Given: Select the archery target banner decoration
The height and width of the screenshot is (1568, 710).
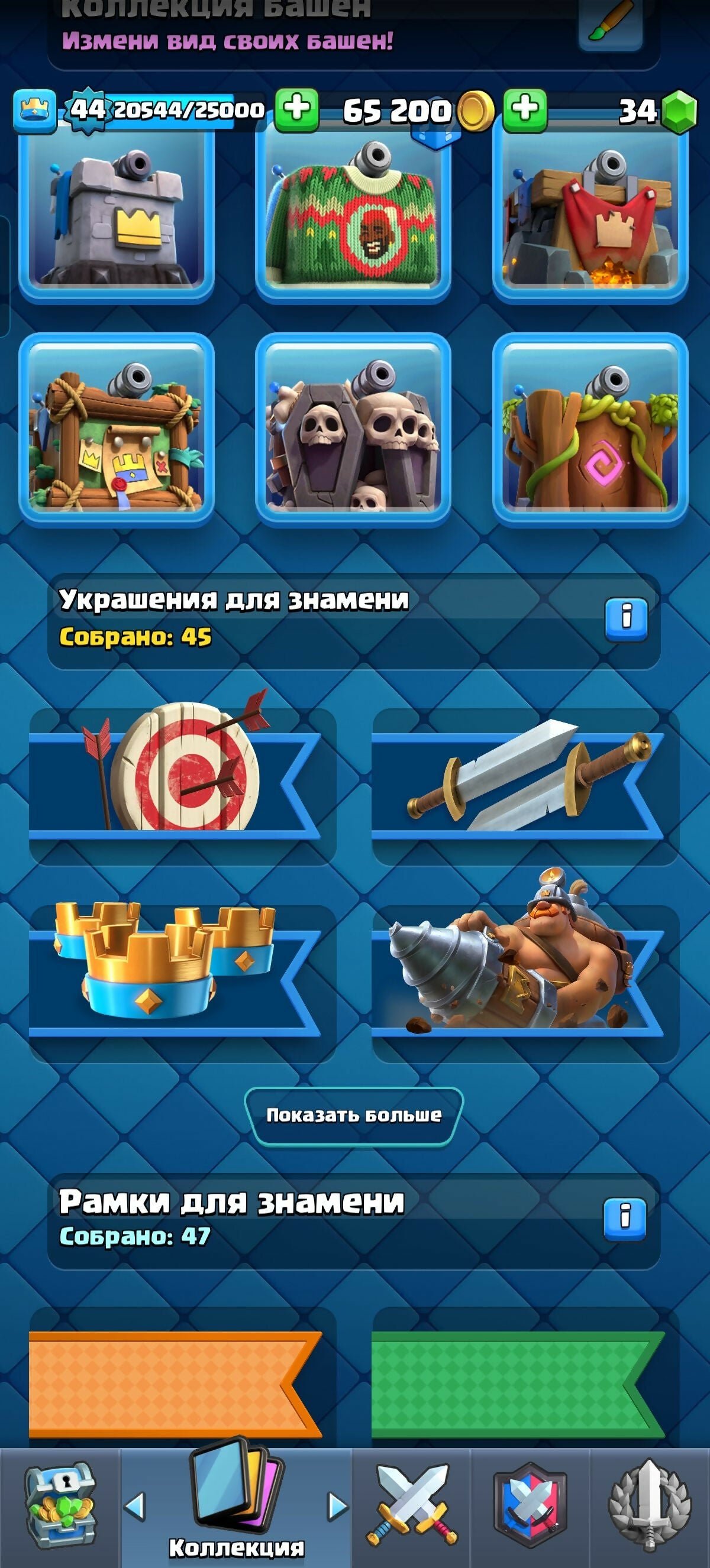Looking at the screenshot, I should (x=183, y=784).
